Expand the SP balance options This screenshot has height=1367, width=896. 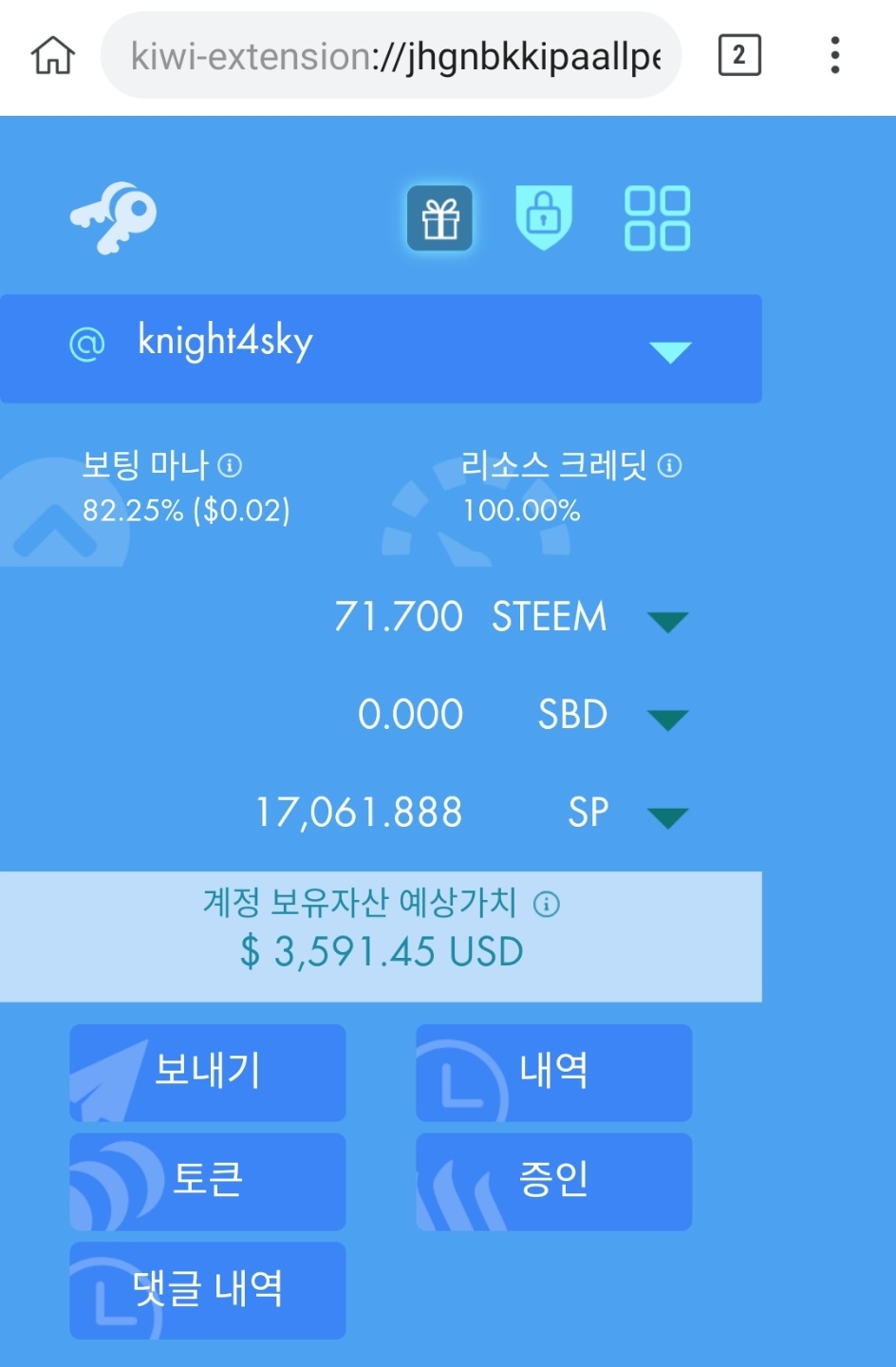(667, 817)
